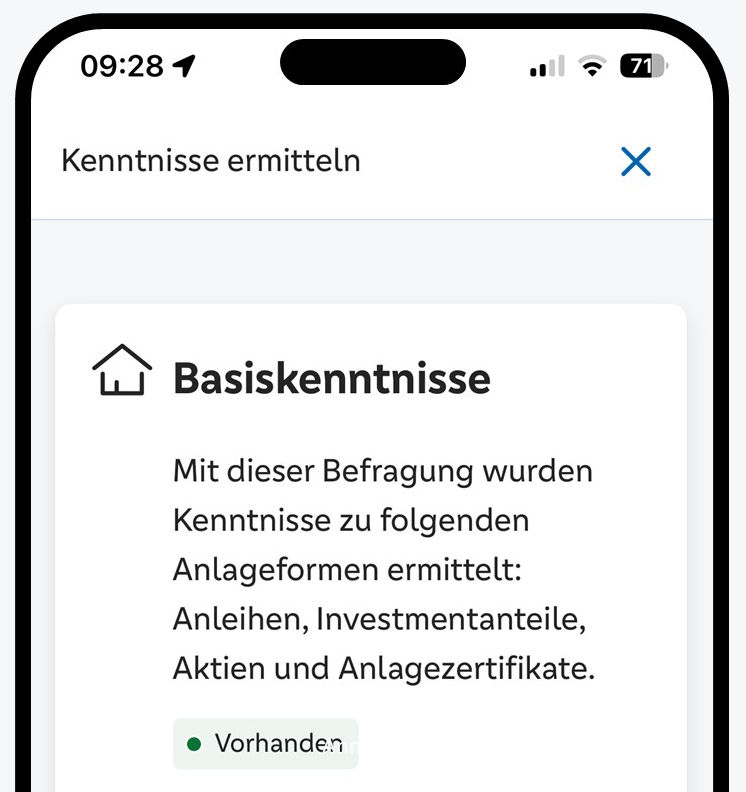Click the house icon beside Basiskenntnisse
The height and width of the screenshot is (792, 746).
tap(120, 371)
